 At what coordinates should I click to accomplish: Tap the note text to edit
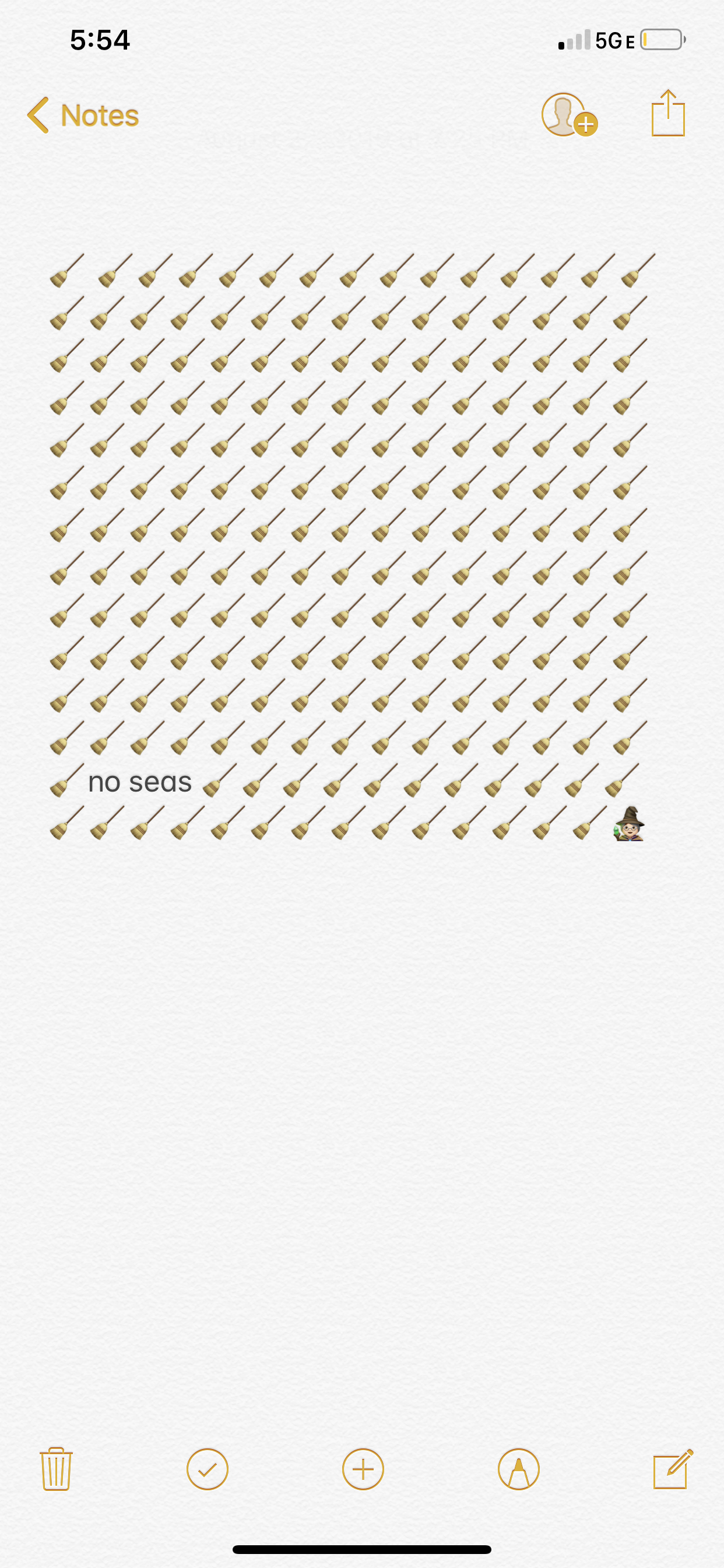coord(140,782)
